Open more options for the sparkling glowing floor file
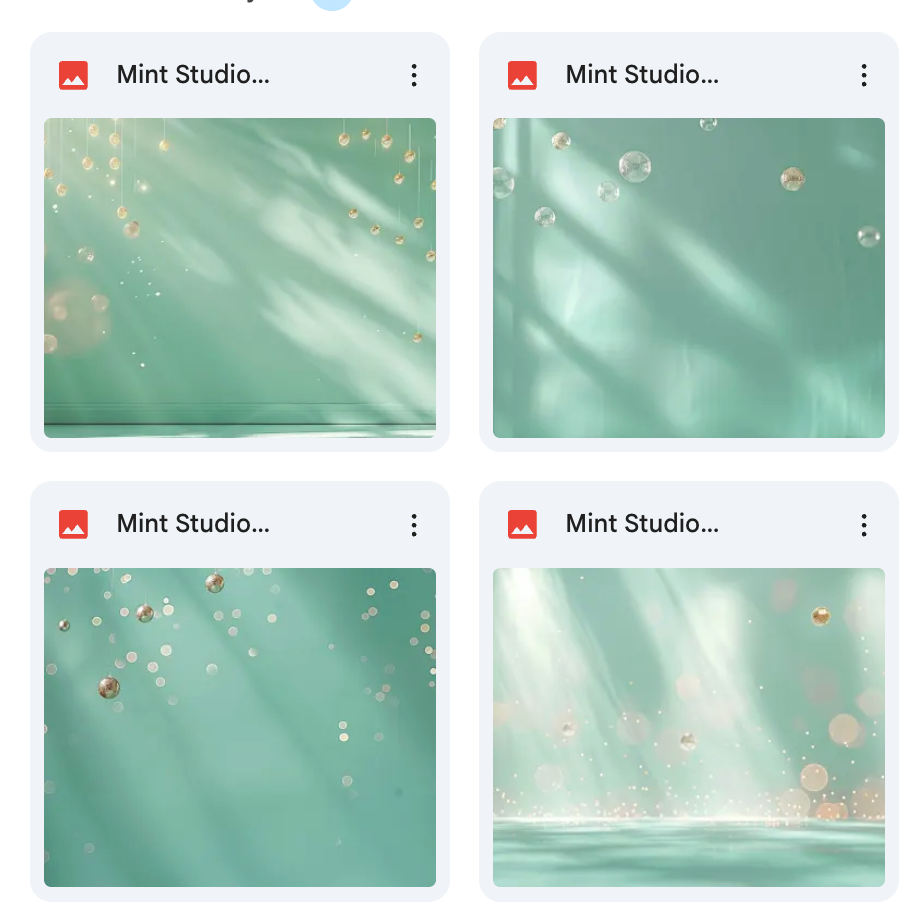The width and height of the screenshot is (914, 922). tap(863, 524)
